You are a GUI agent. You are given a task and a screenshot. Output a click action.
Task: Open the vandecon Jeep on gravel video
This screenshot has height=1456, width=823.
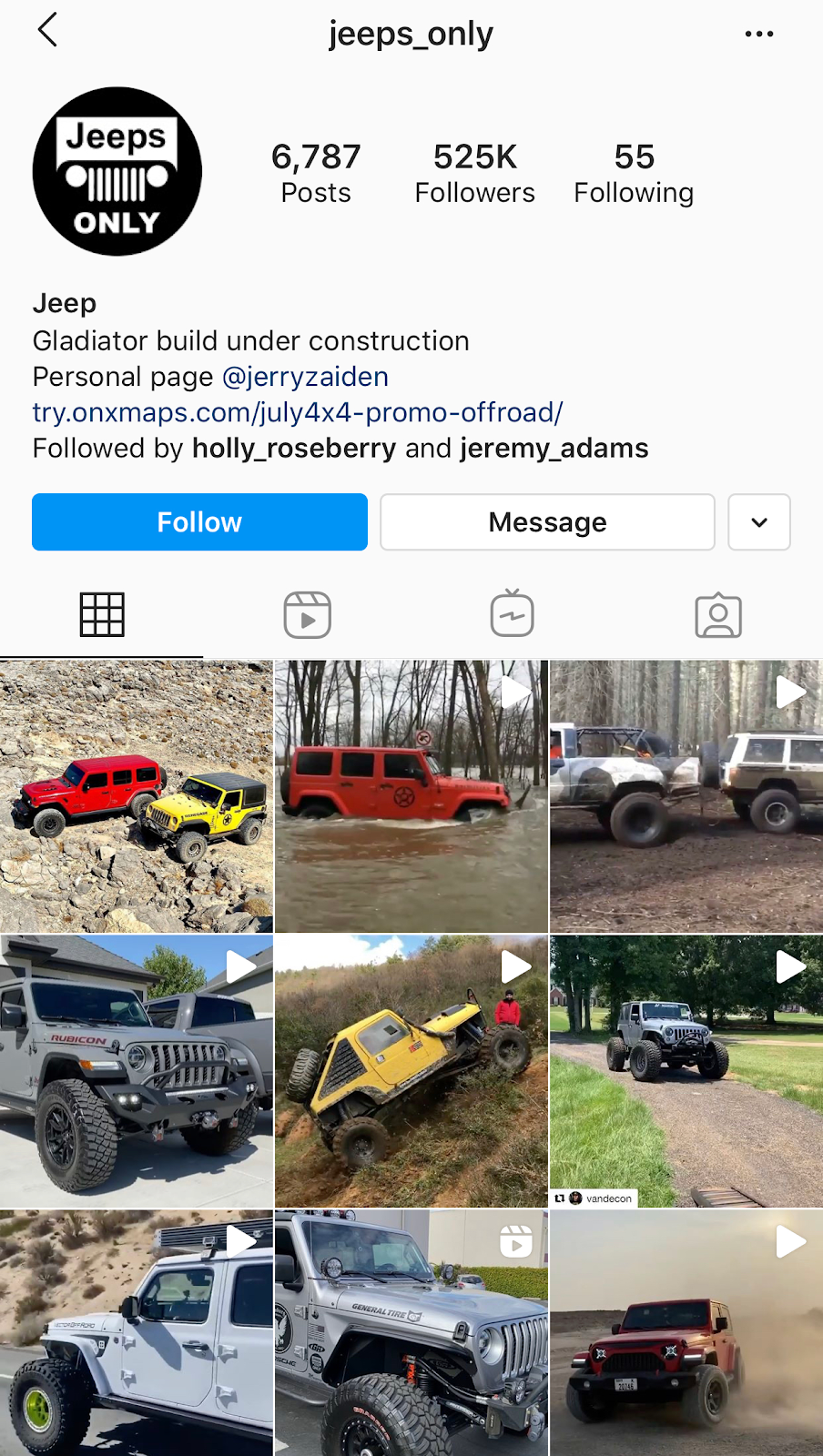coord(686,1071)
